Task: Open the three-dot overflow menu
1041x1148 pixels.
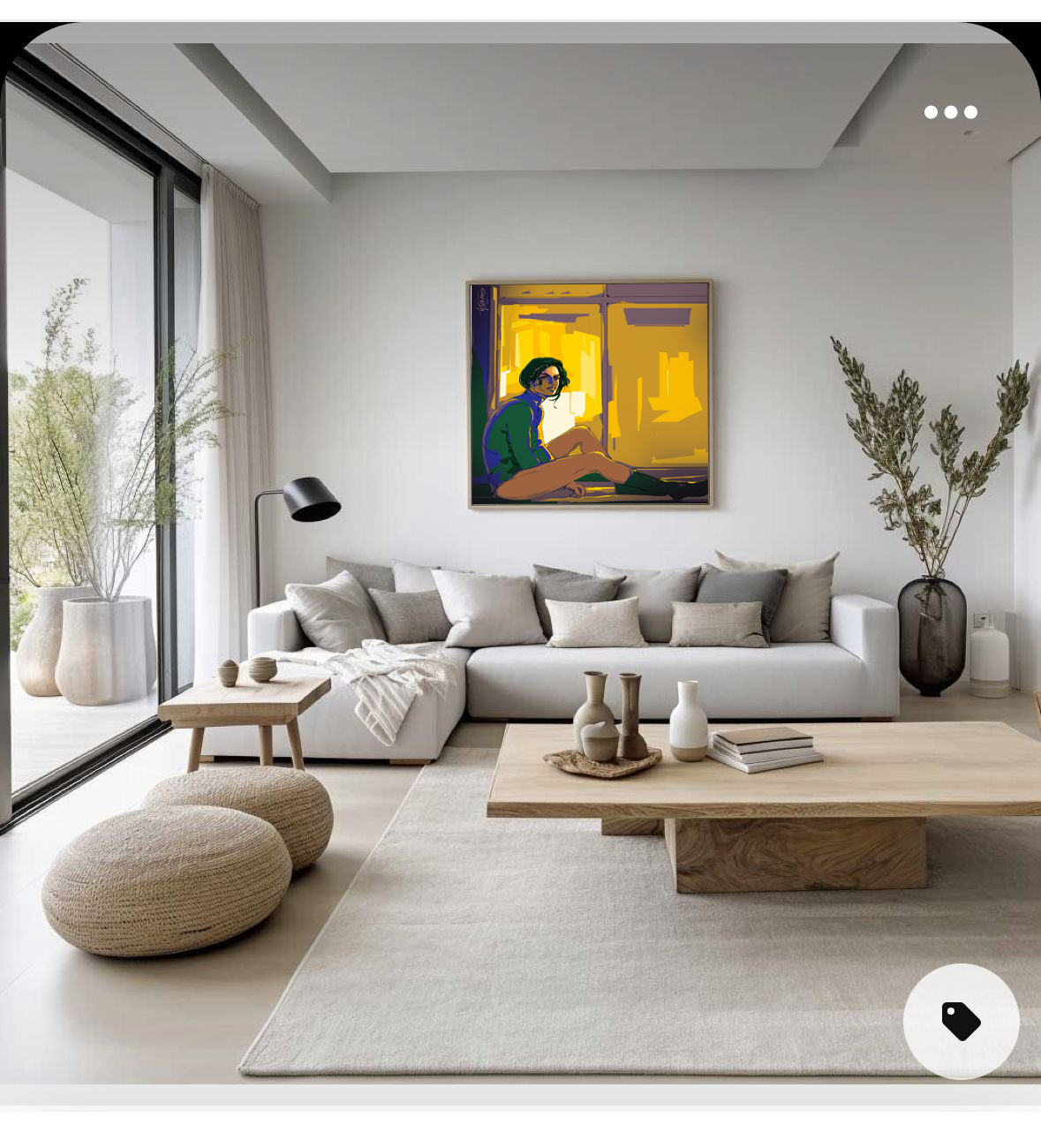Action: [951, 112]
